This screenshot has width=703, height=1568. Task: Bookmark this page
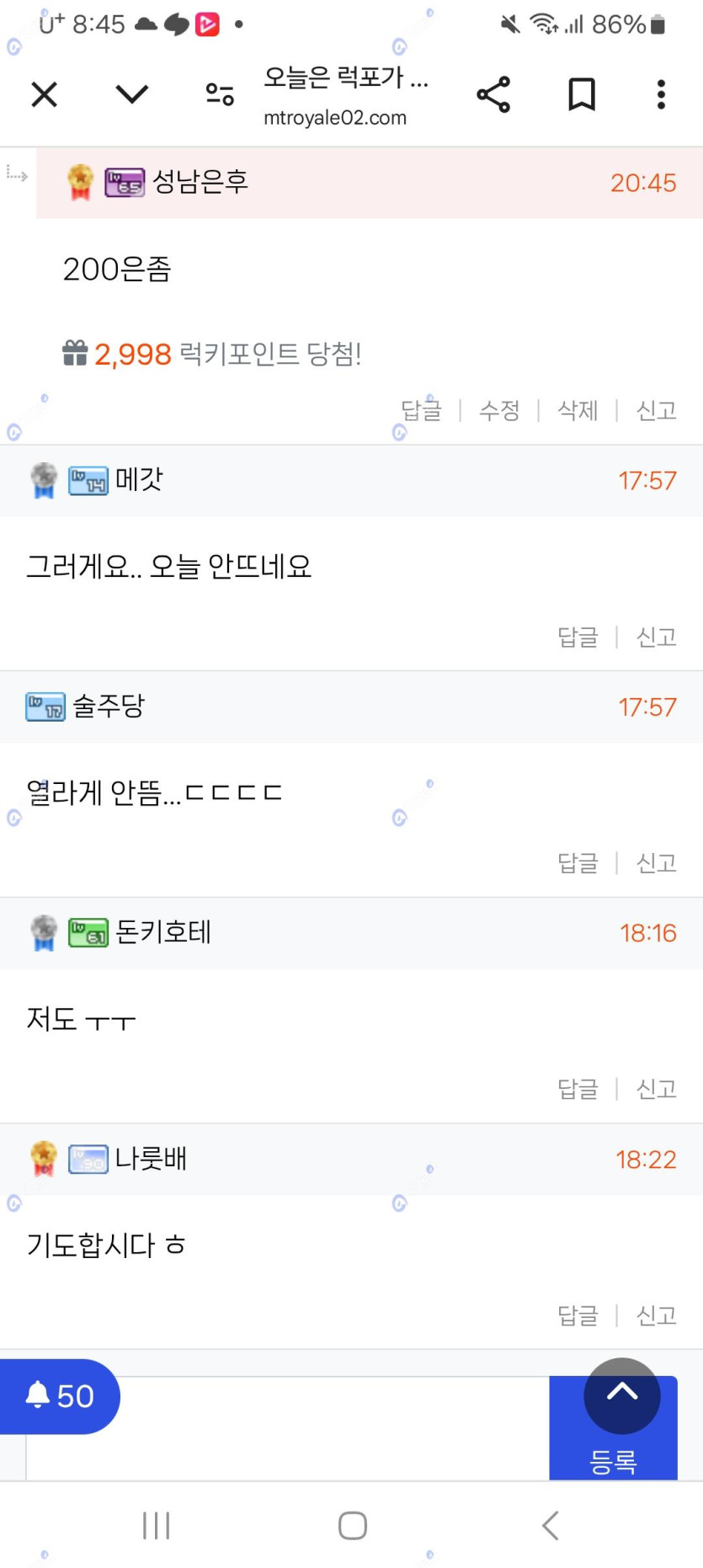click(582, 94)
